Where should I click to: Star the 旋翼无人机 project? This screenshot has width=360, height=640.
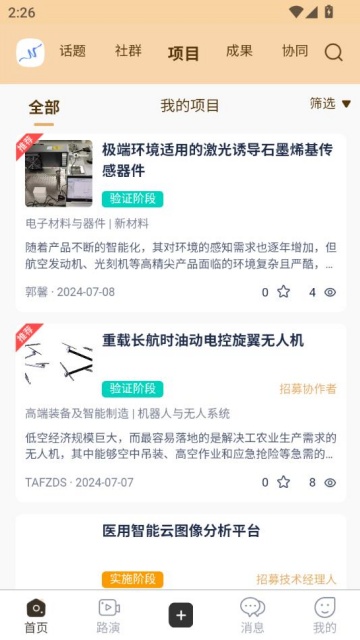tap(283, 482)
